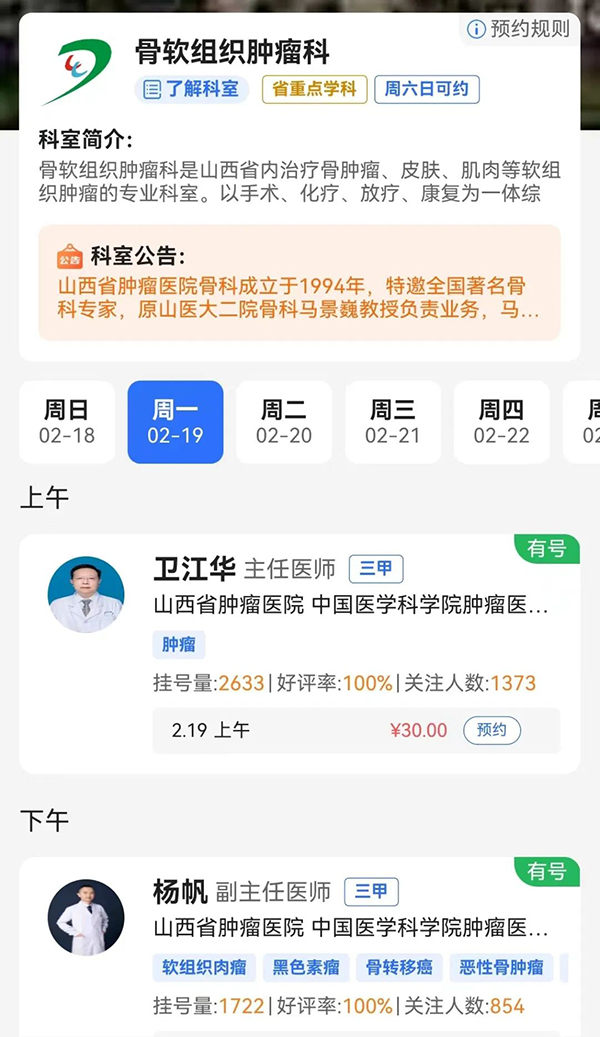Choose the 周四 02-22 date
This screenshot has height=1037, width=600.
pos(501,422)
